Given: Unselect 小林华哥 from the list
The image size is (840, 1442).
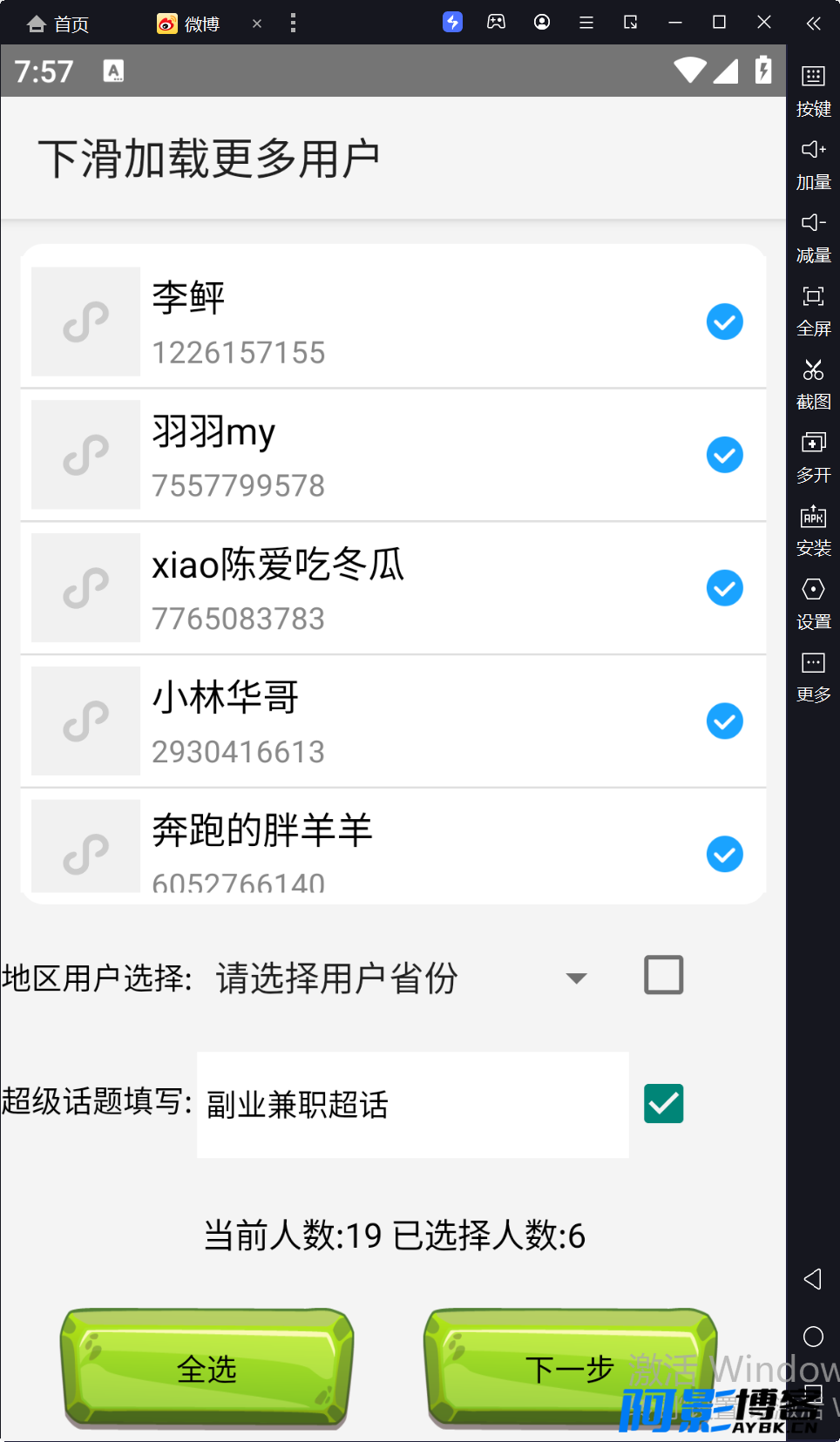Looking at the screenshot, I should (724, 721).
